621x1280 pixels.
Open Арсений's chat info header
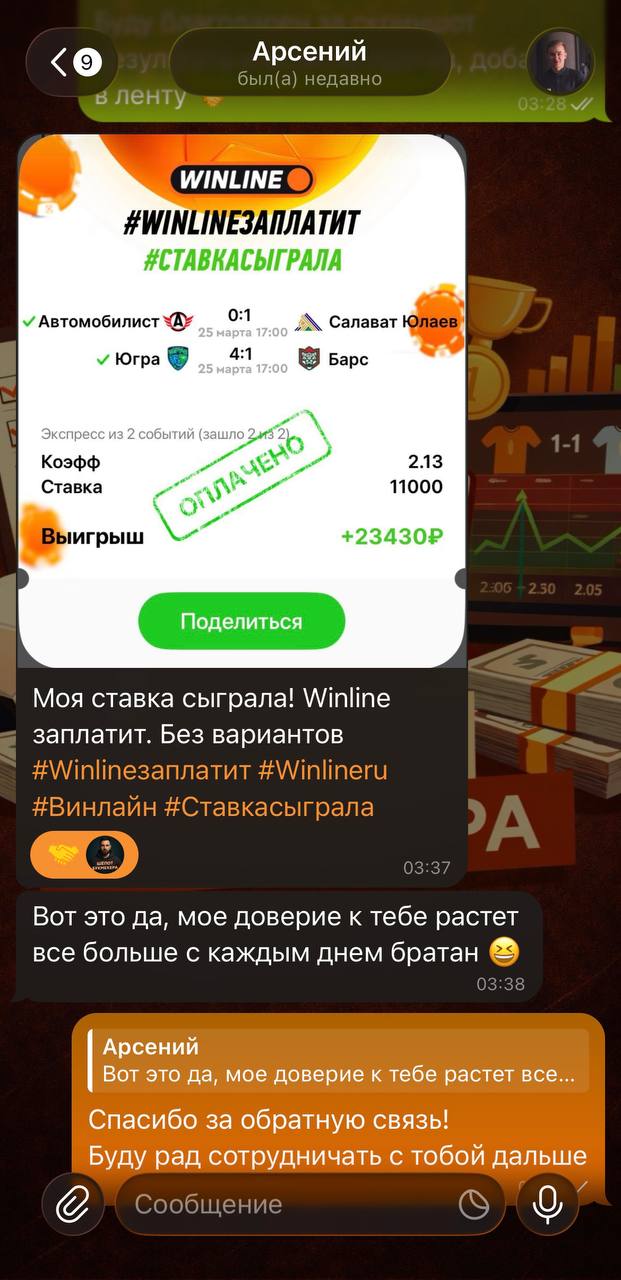pyautogui.click(x=309, y=62)
